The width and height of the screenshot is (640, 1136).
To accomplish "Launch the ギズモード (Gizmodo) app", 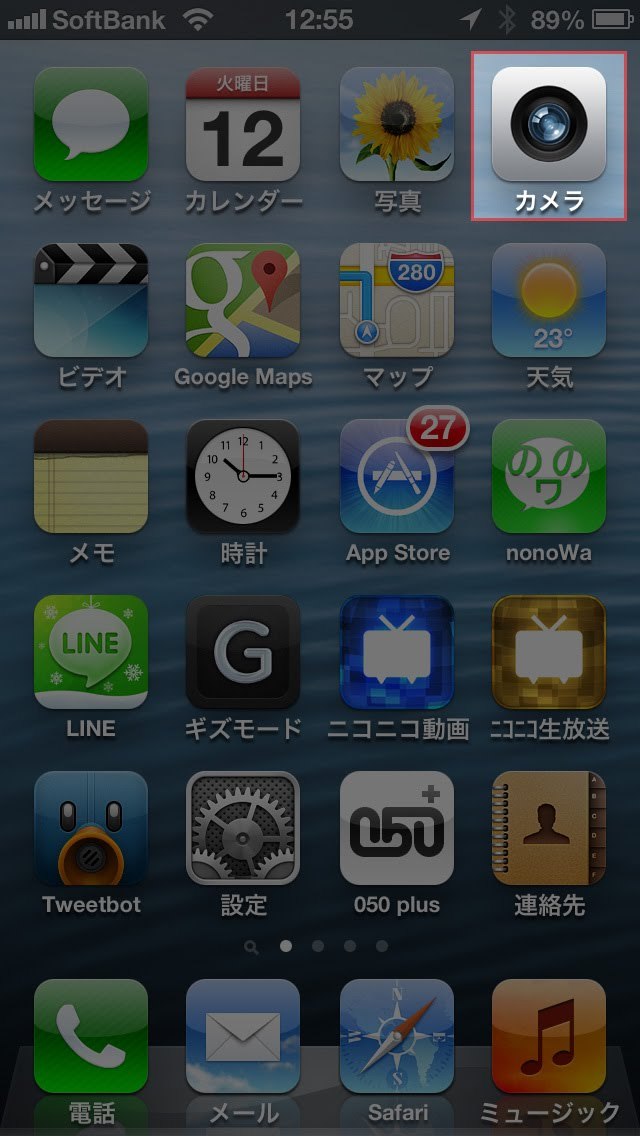I will click(x=243, y=652).
